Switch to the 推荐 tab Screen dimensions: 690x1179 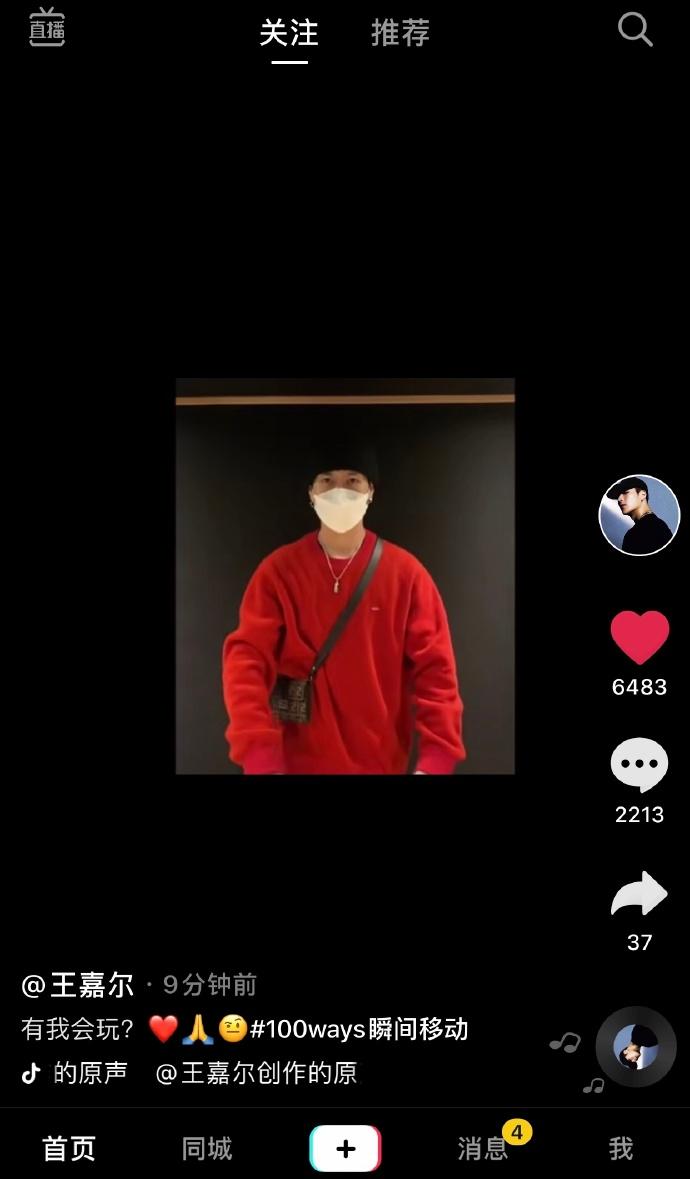(x=400, y=33)
